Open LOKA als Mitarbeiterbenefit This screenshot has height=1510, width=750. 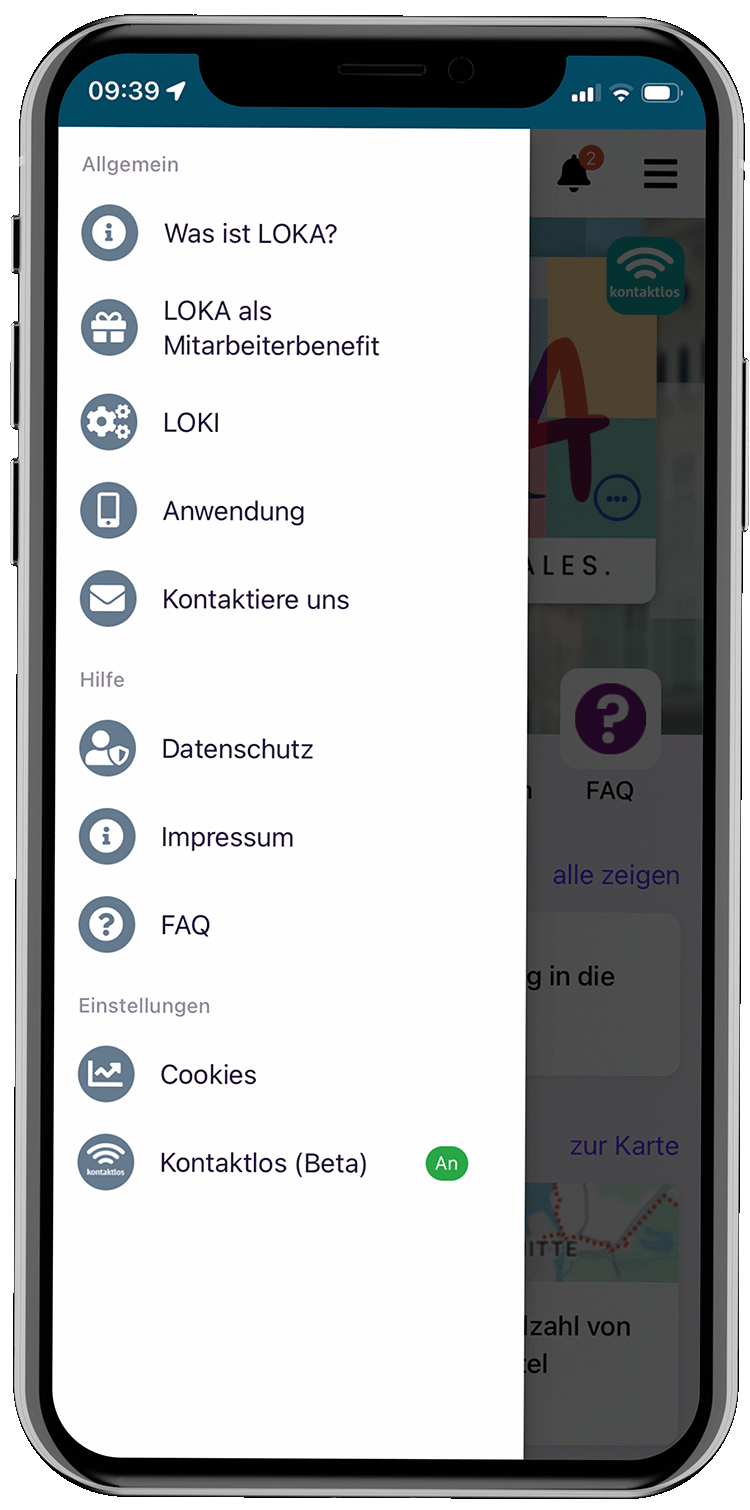point(271,328)
